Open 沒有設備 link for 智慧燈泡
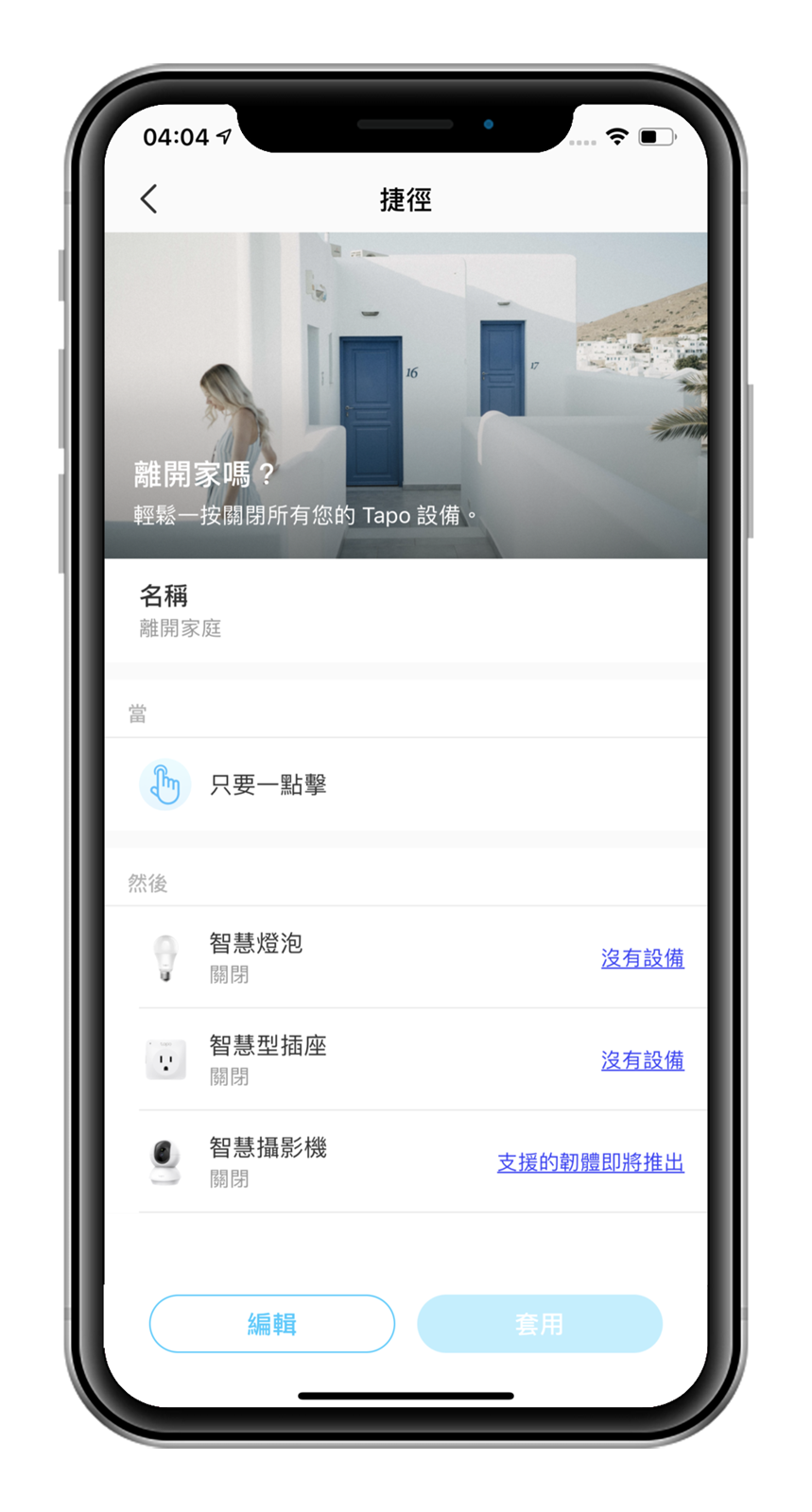Screen dimensions: 812x1512 point(642,958)
